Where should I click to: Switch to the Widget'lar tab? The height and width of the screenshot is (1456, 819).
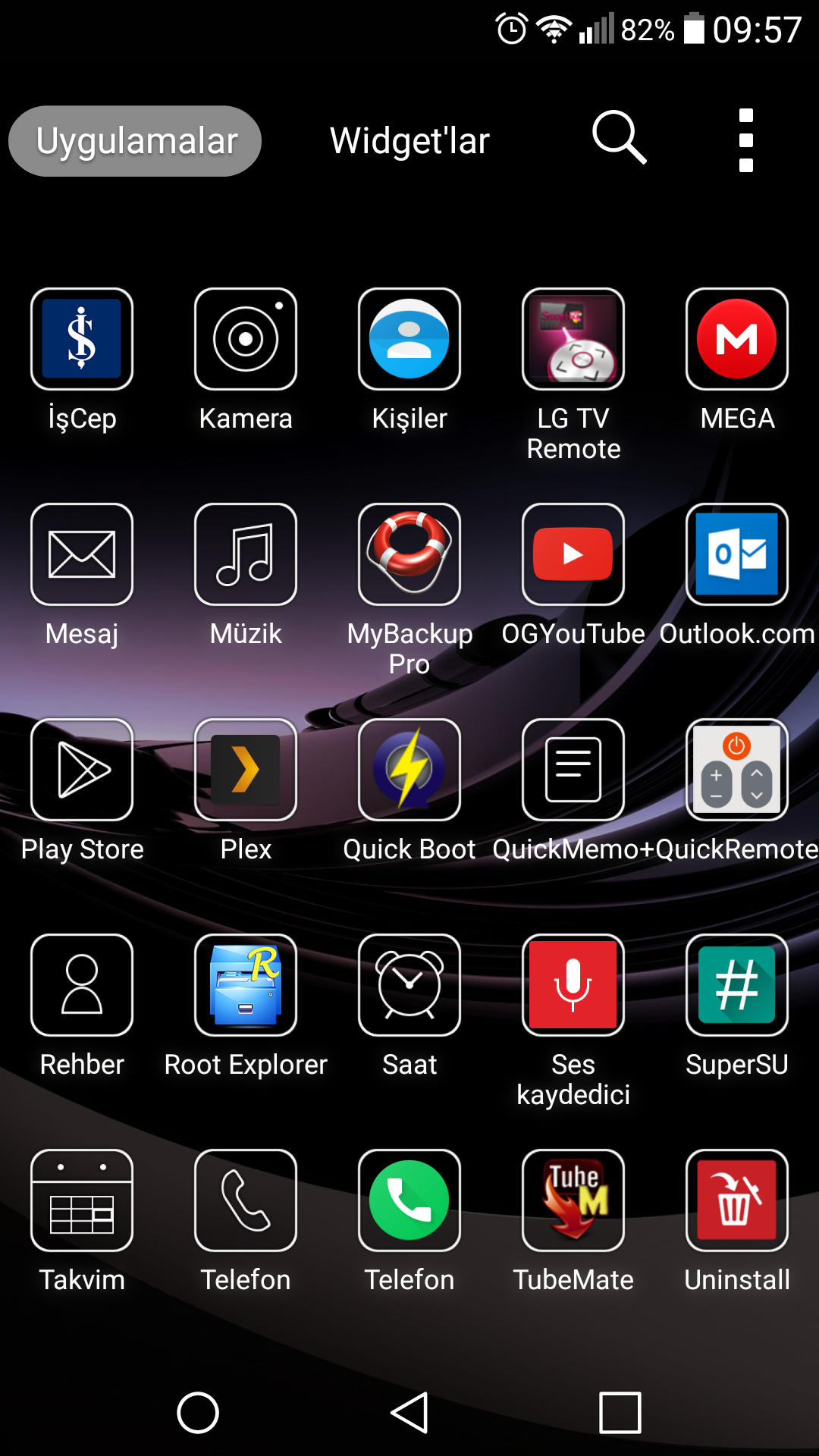tap(409, 141)
